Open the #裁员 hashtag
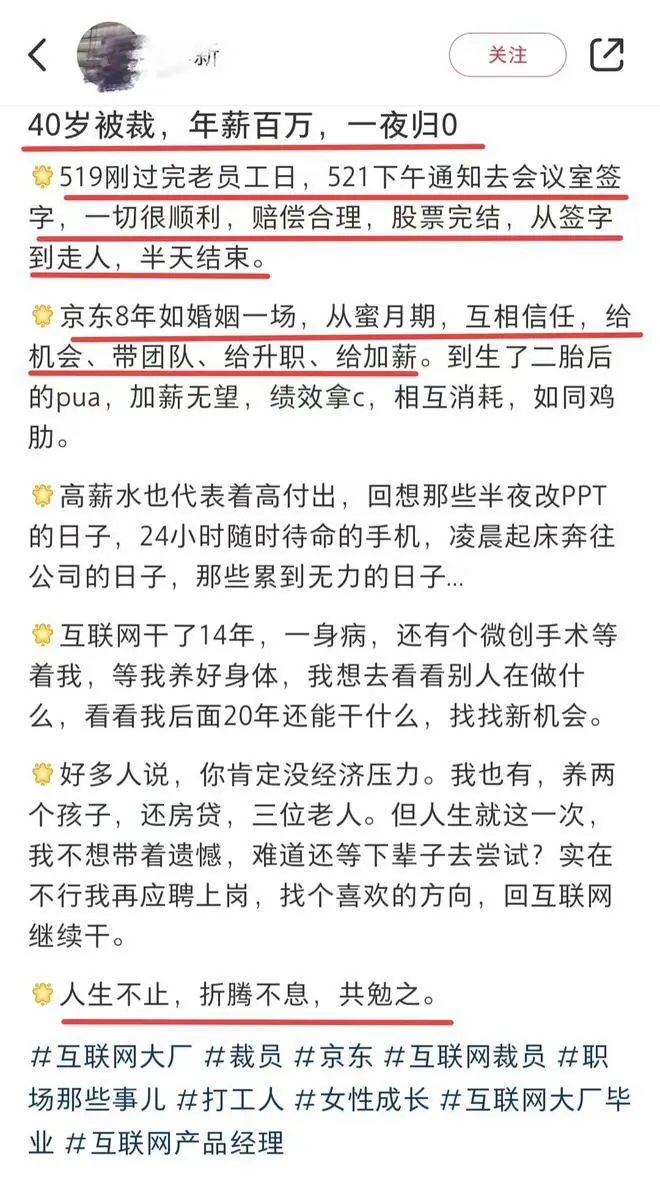This screenshot has height=1184, width=660. pyautogui.click(x=245, y=1056)
